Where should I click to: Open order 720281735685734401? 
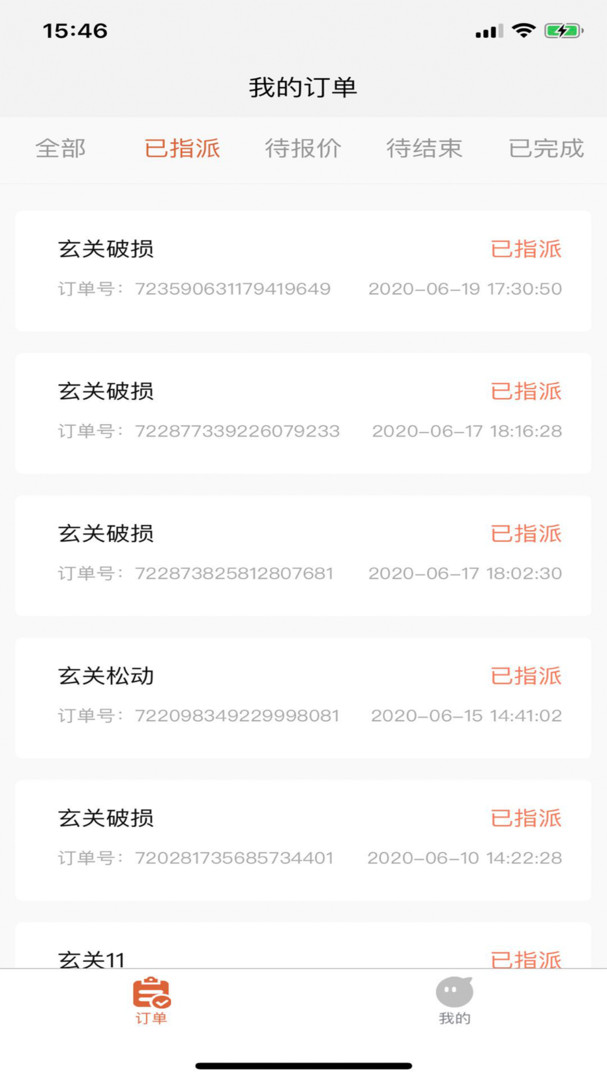(x=303, y=839)
